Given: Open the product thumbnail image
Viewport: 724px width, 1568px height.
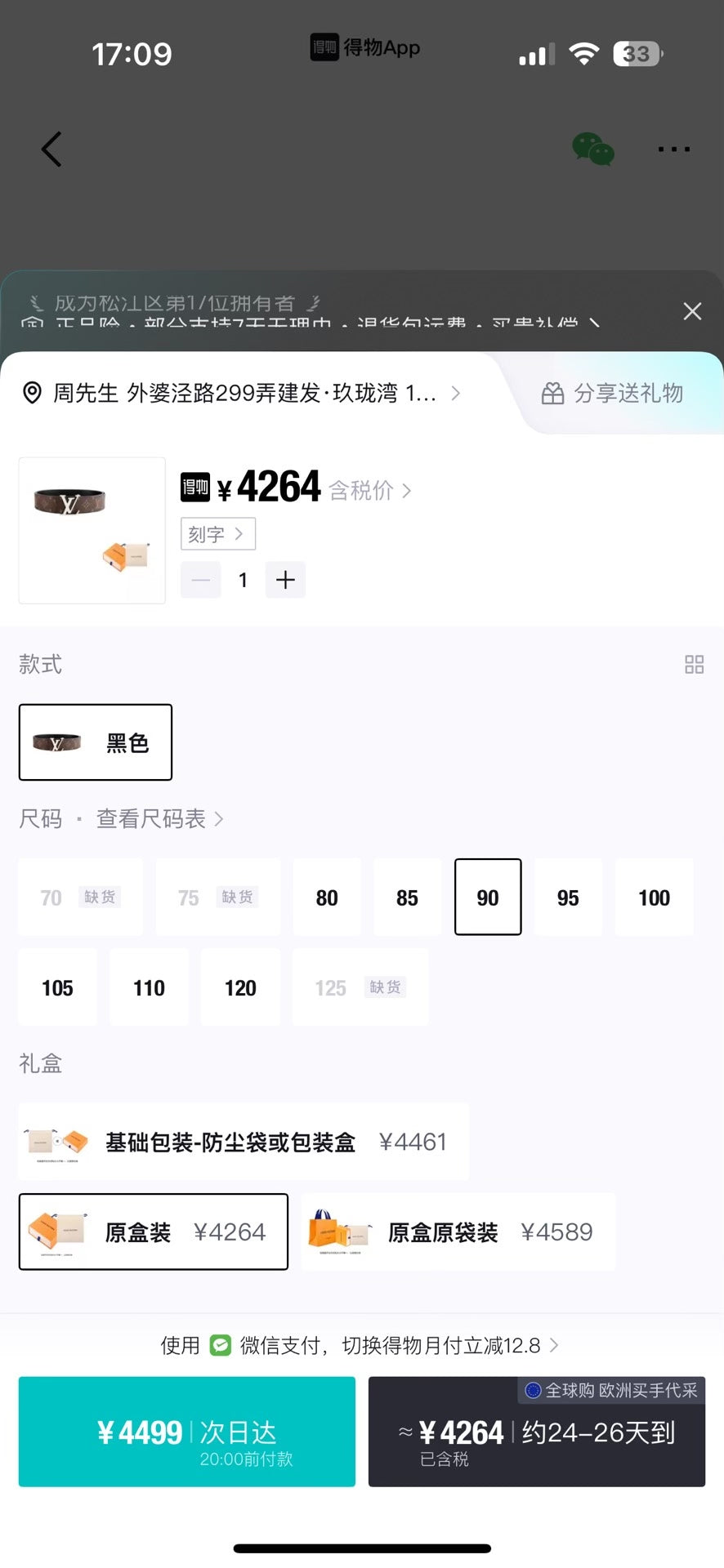Looking at the screenshot, I should coord(92,530).
